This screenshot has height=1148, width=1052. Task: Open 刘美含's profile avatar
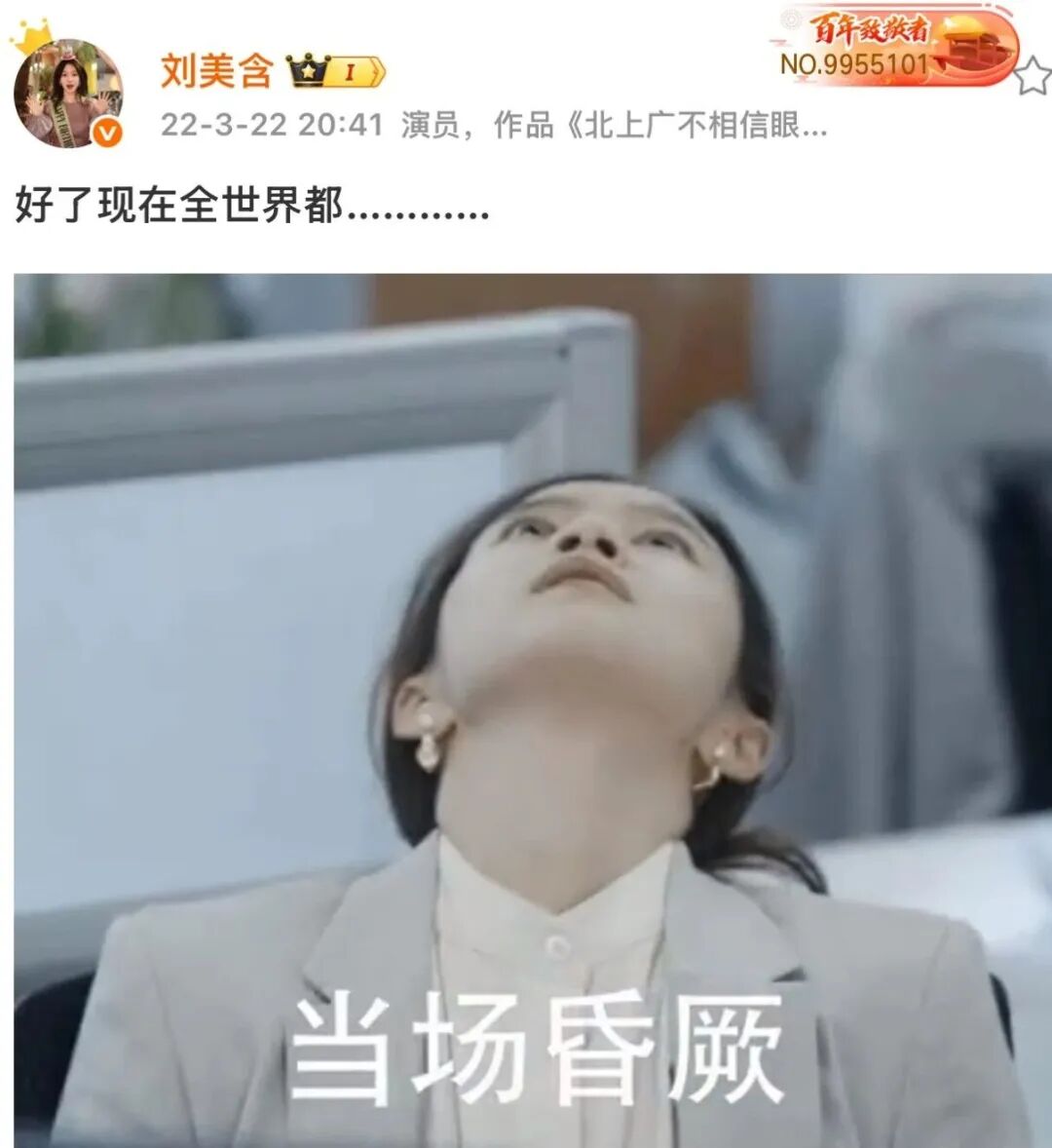pyautogui.click(x=66, y=95)
